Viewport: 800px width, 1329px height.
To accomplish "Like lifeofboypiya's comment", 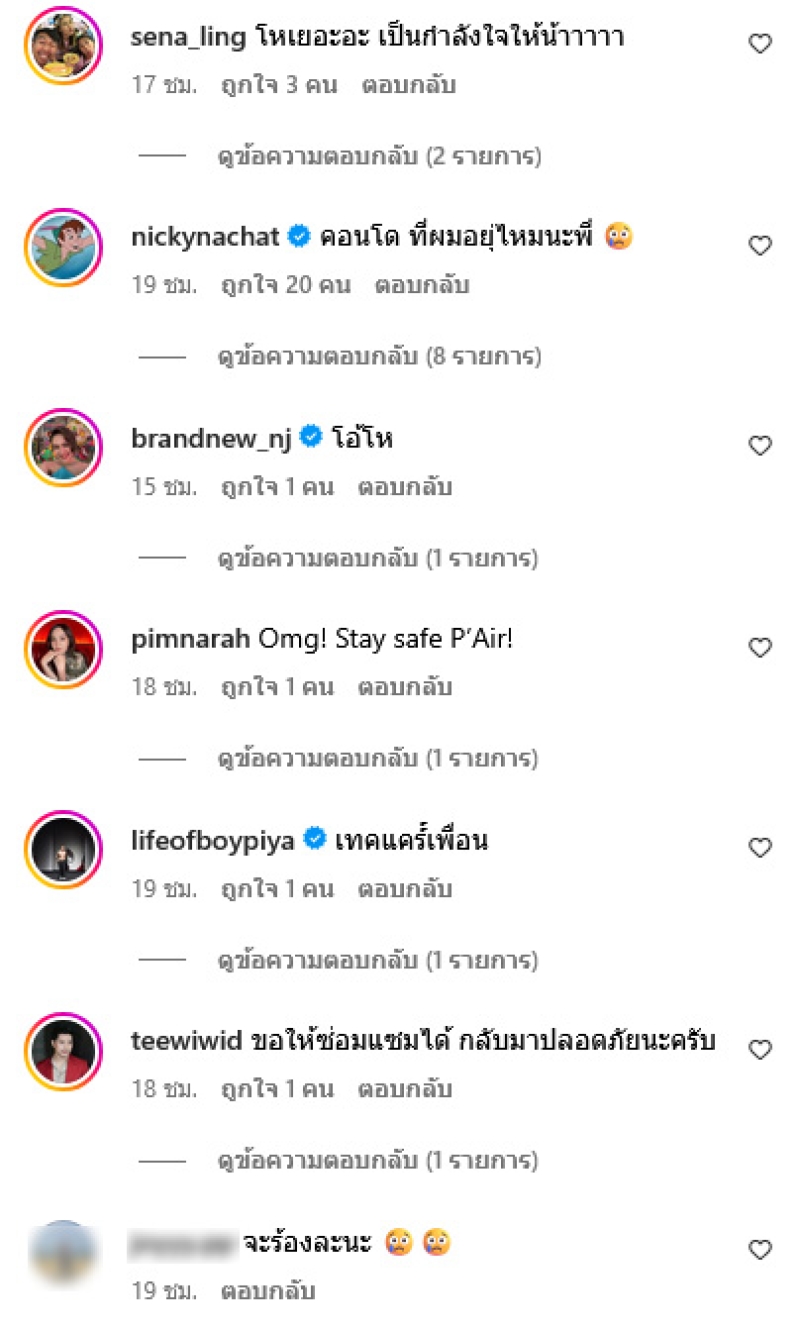I will (760, 848).
